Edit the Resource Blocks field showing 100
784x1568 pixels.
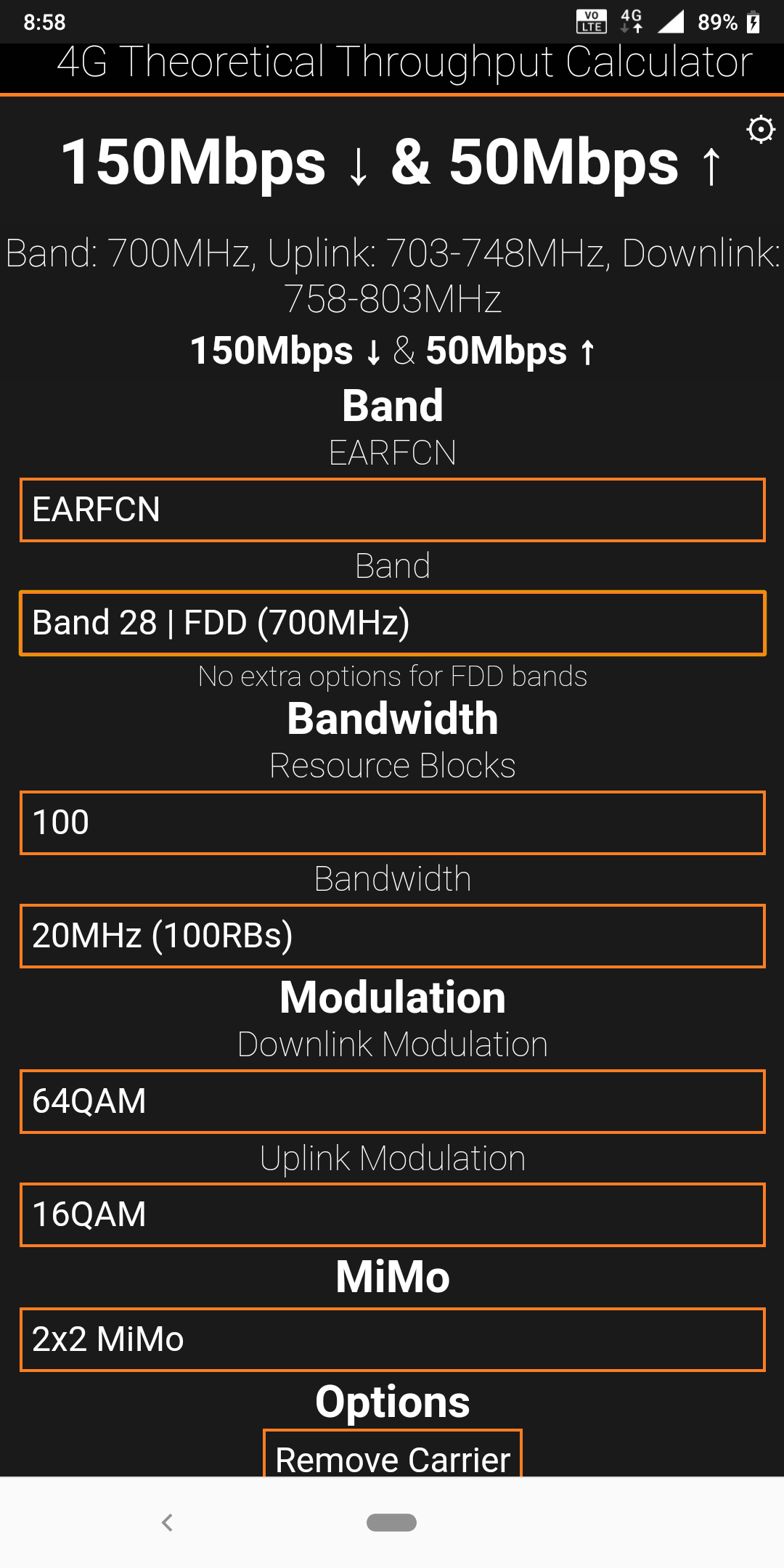[392, 822]
